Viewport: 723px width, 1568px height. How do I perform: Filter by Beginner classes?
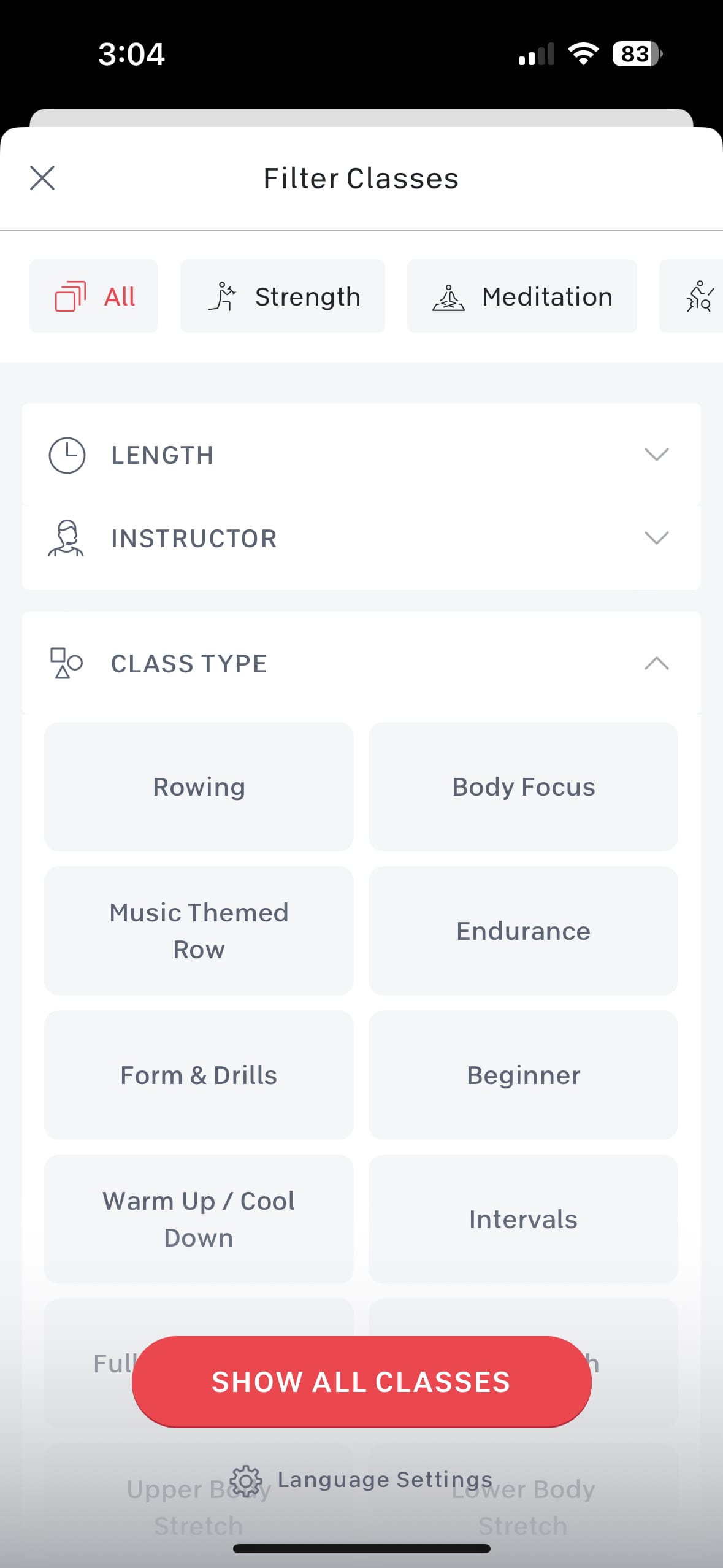(x=523, y=1075)
